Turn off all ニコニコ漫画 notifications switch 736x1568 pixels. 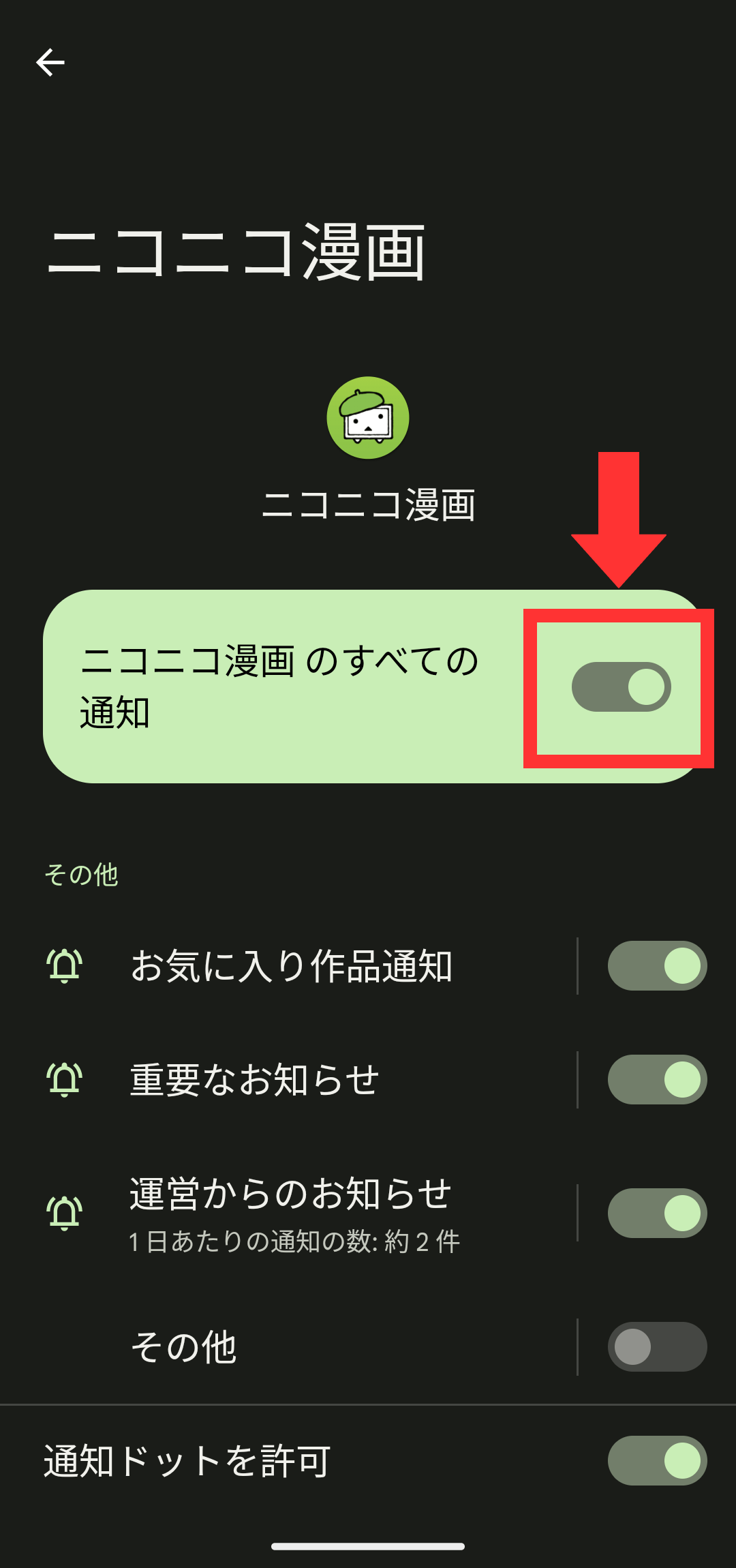click(621, 687)
